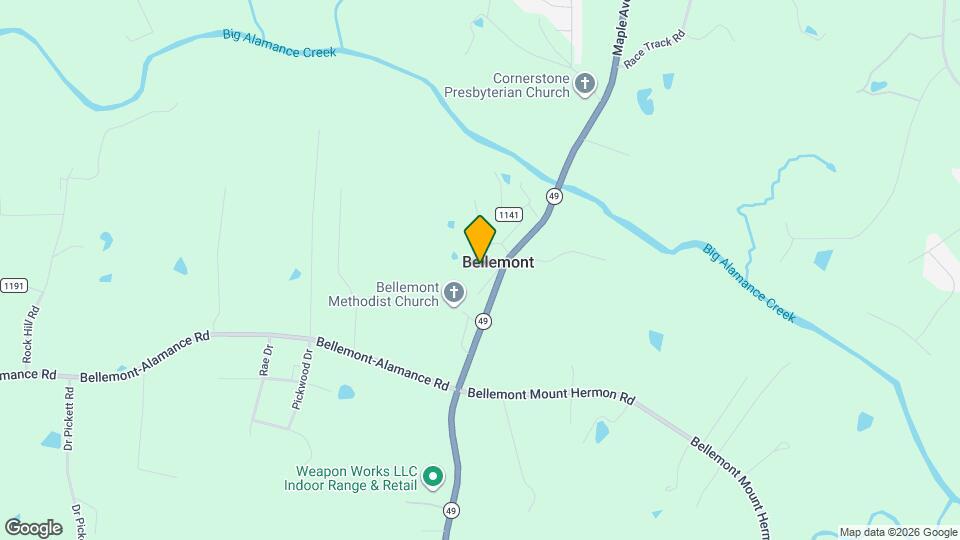Image resolution: width=960 pixels, height=540 pixels.
Task: Open Weapon Works LLC Indoor Range pin
Action: 433,478
